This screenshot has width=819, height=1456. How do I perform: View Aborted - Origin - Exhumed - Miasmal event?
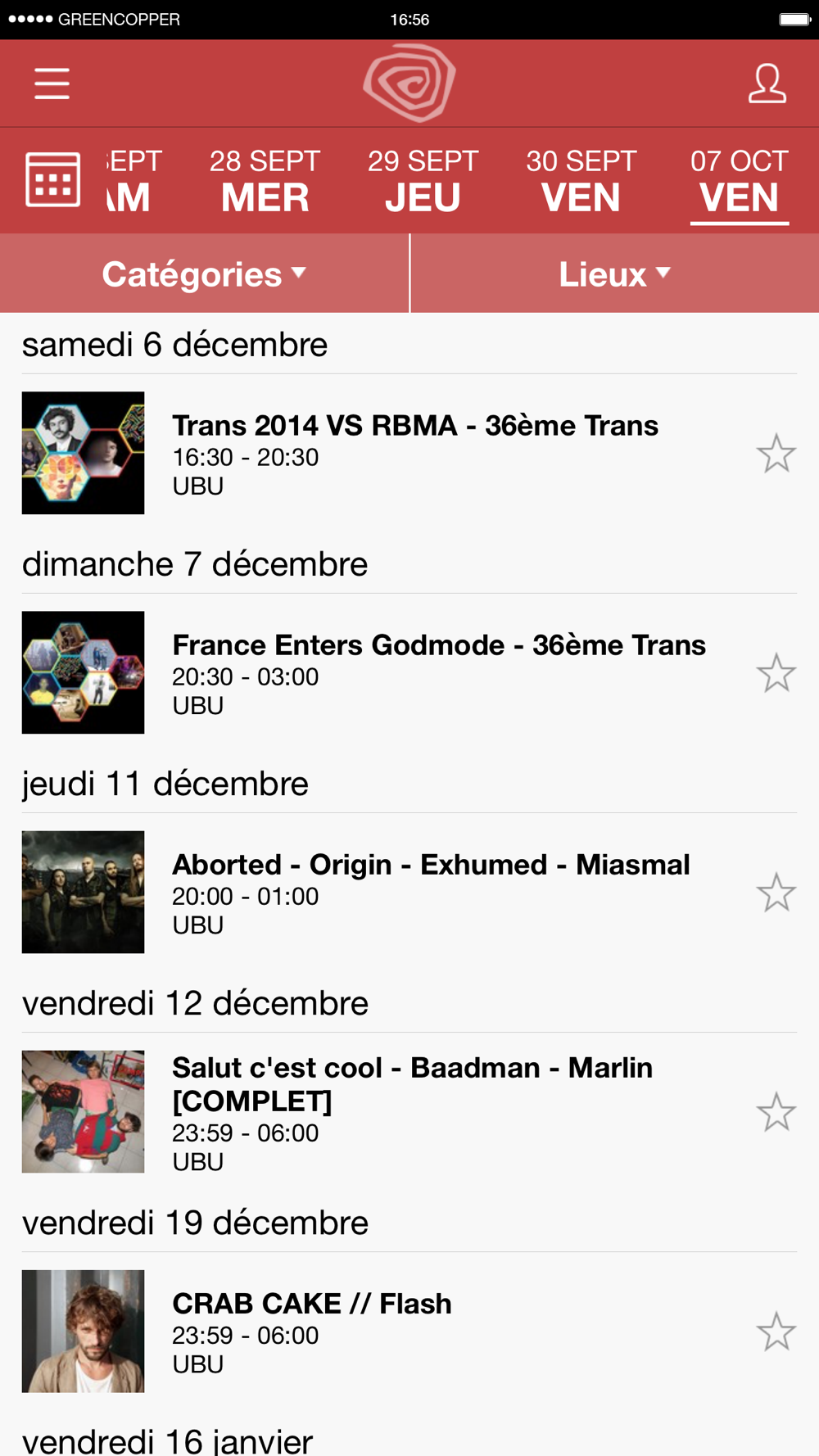tap(430, 892)
